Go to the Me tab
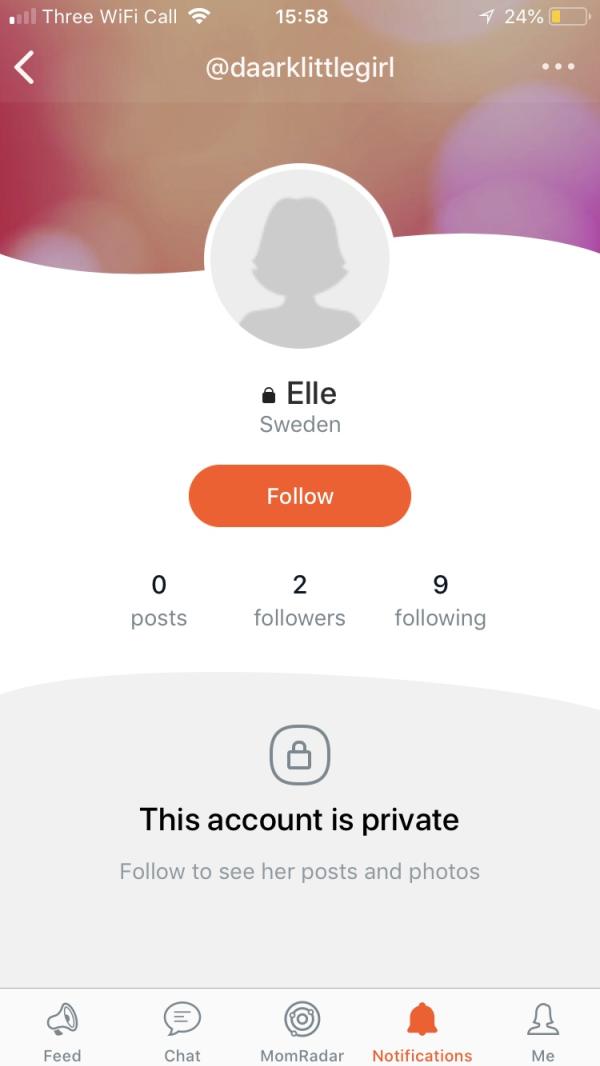 point(542,1031)
